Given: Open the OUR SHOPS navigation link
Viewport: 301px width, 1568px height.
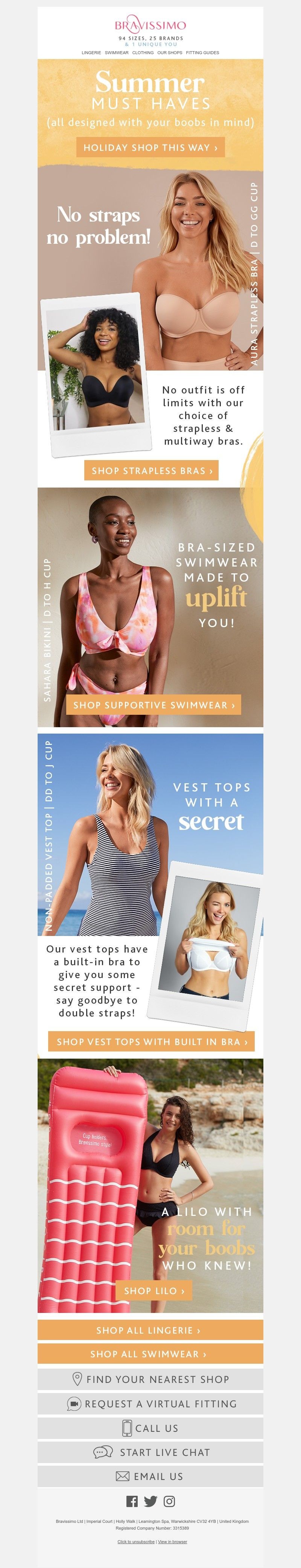Looking at the screenshot, I should (169, 52).
